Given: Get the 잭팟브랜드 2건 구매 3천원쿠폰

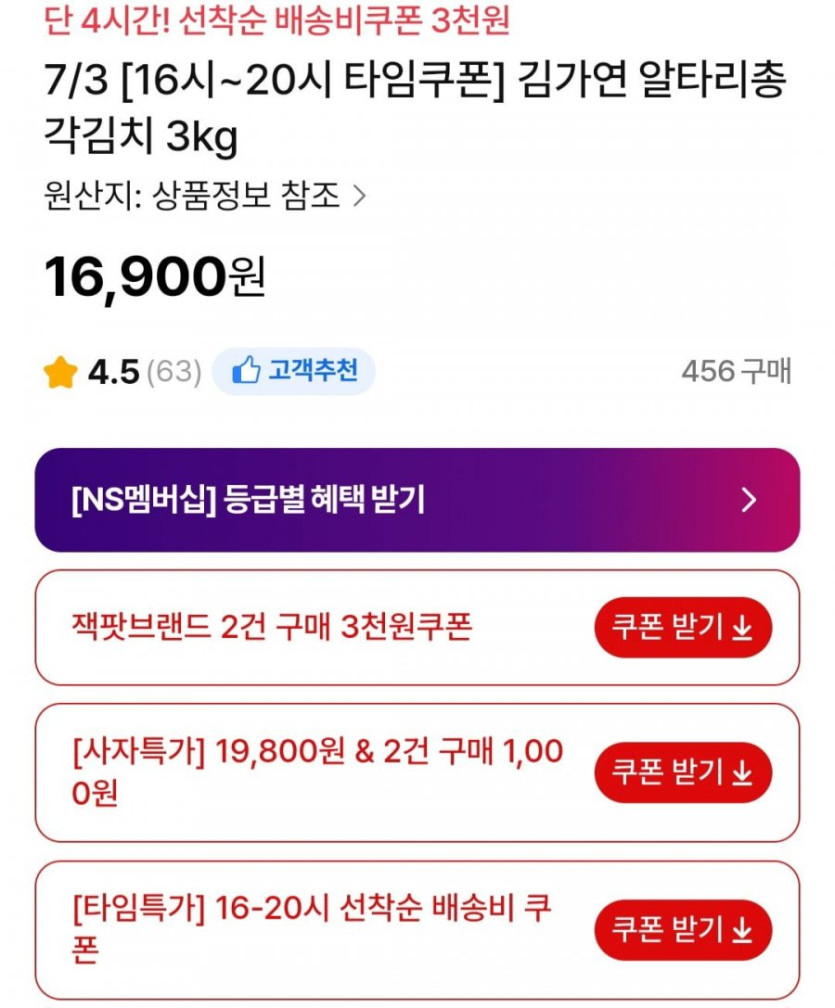Looking at the screenshot, I should pos(683,627).
